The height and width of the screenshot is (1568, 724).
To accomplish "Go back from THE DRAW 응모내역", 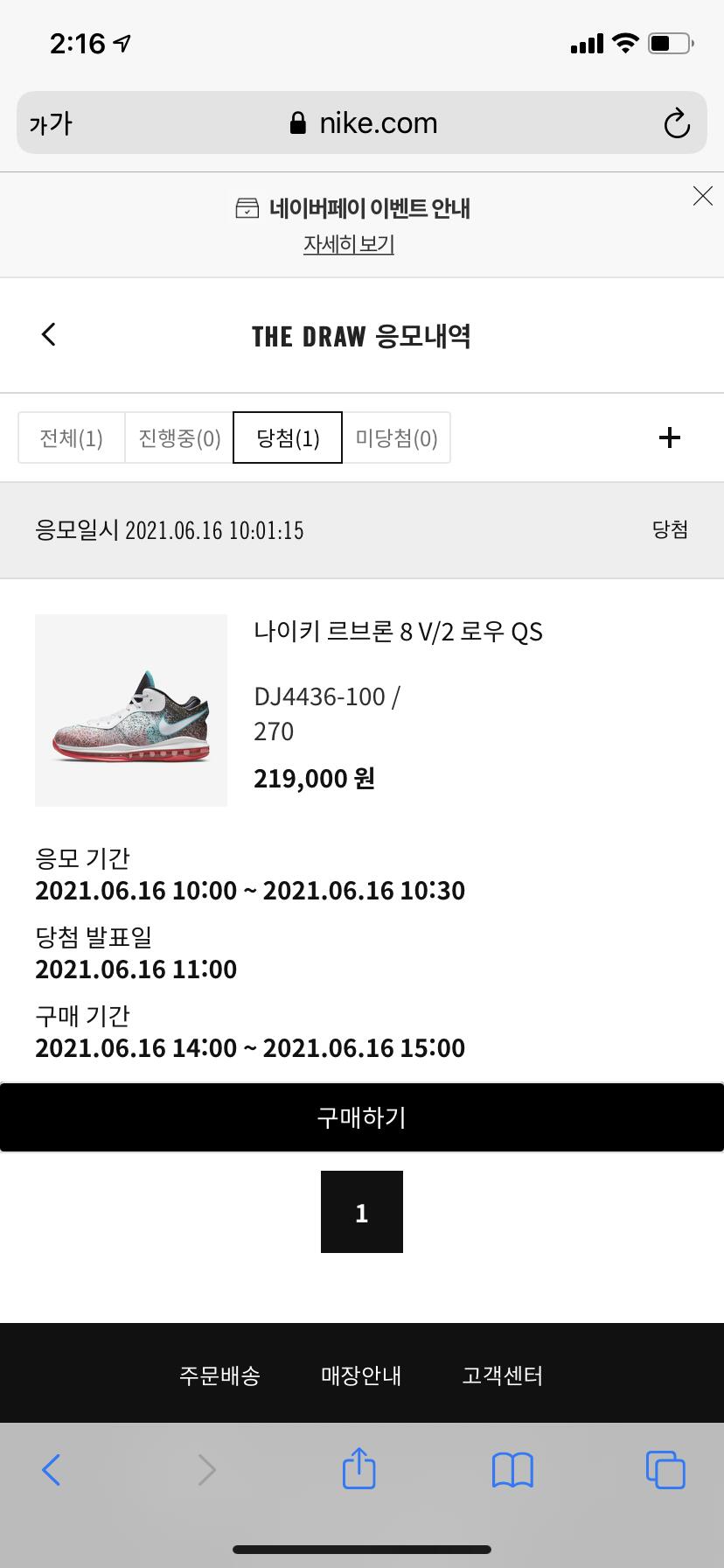I will click(x=49, y=334).
